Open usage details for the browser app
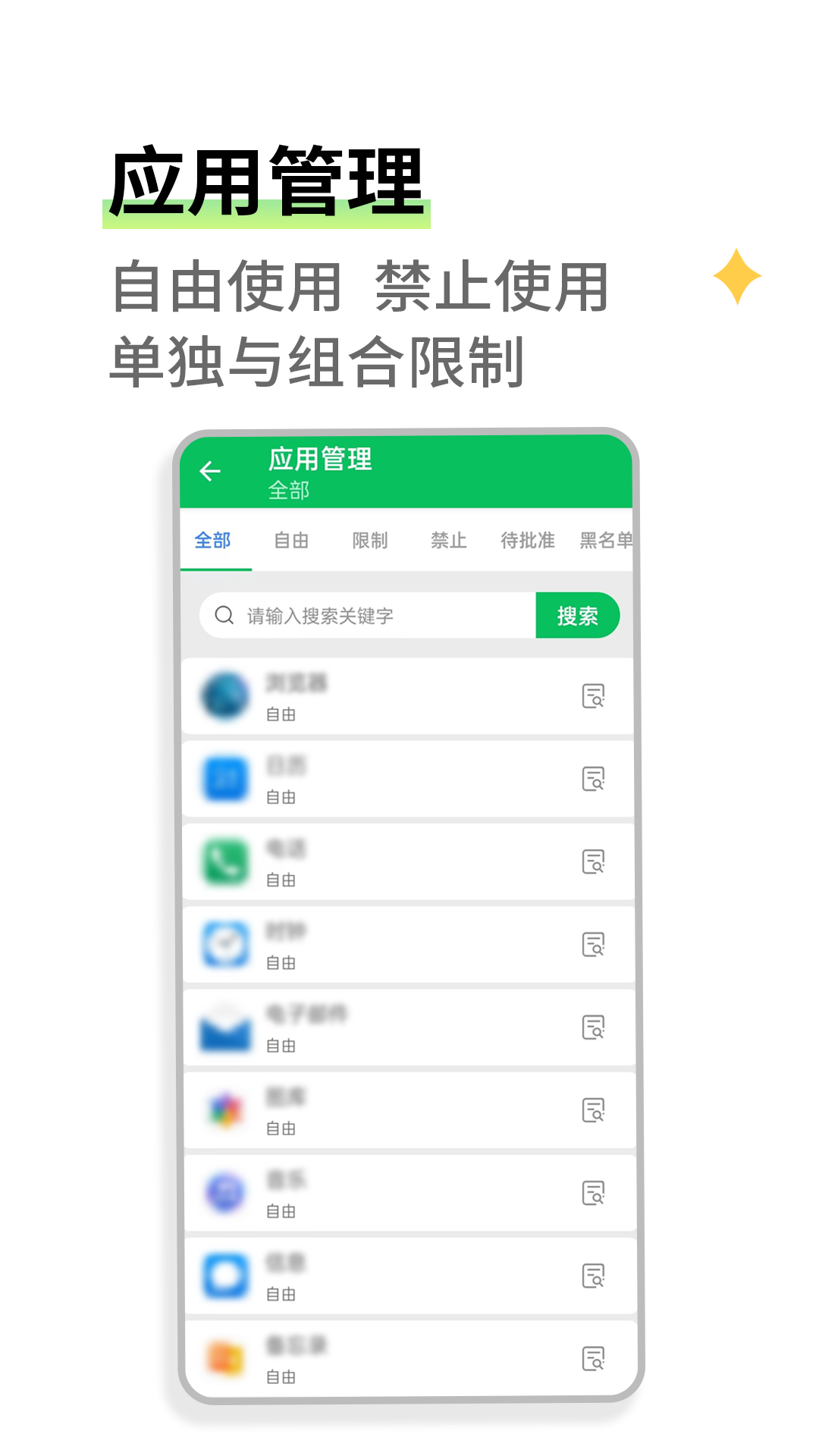Screen dimensions: 819x1456 (595, 696)
